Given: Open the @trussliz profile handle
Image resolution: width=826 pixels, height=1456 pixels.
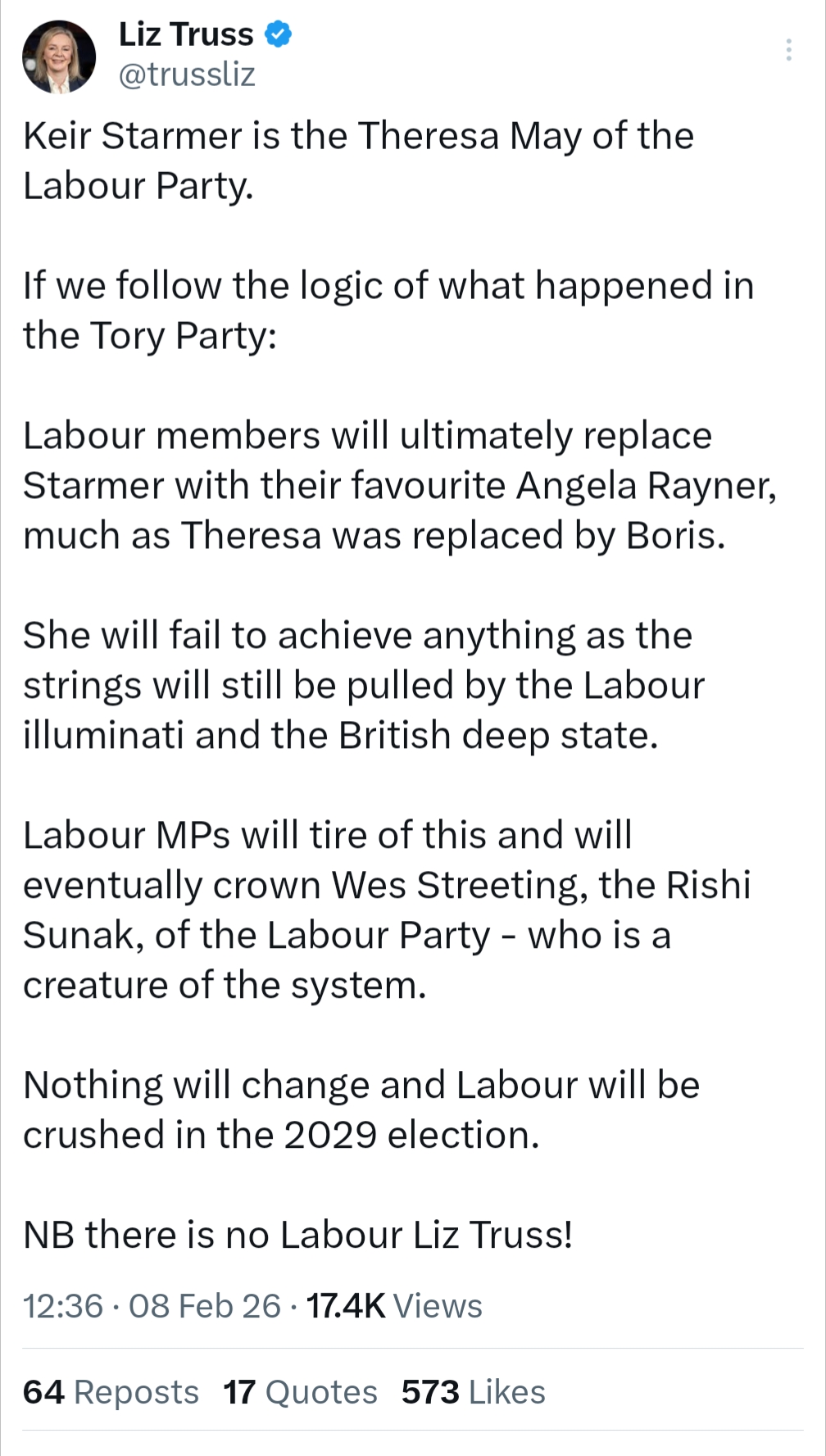Looking at the screenshot, I should pos(187,75).
